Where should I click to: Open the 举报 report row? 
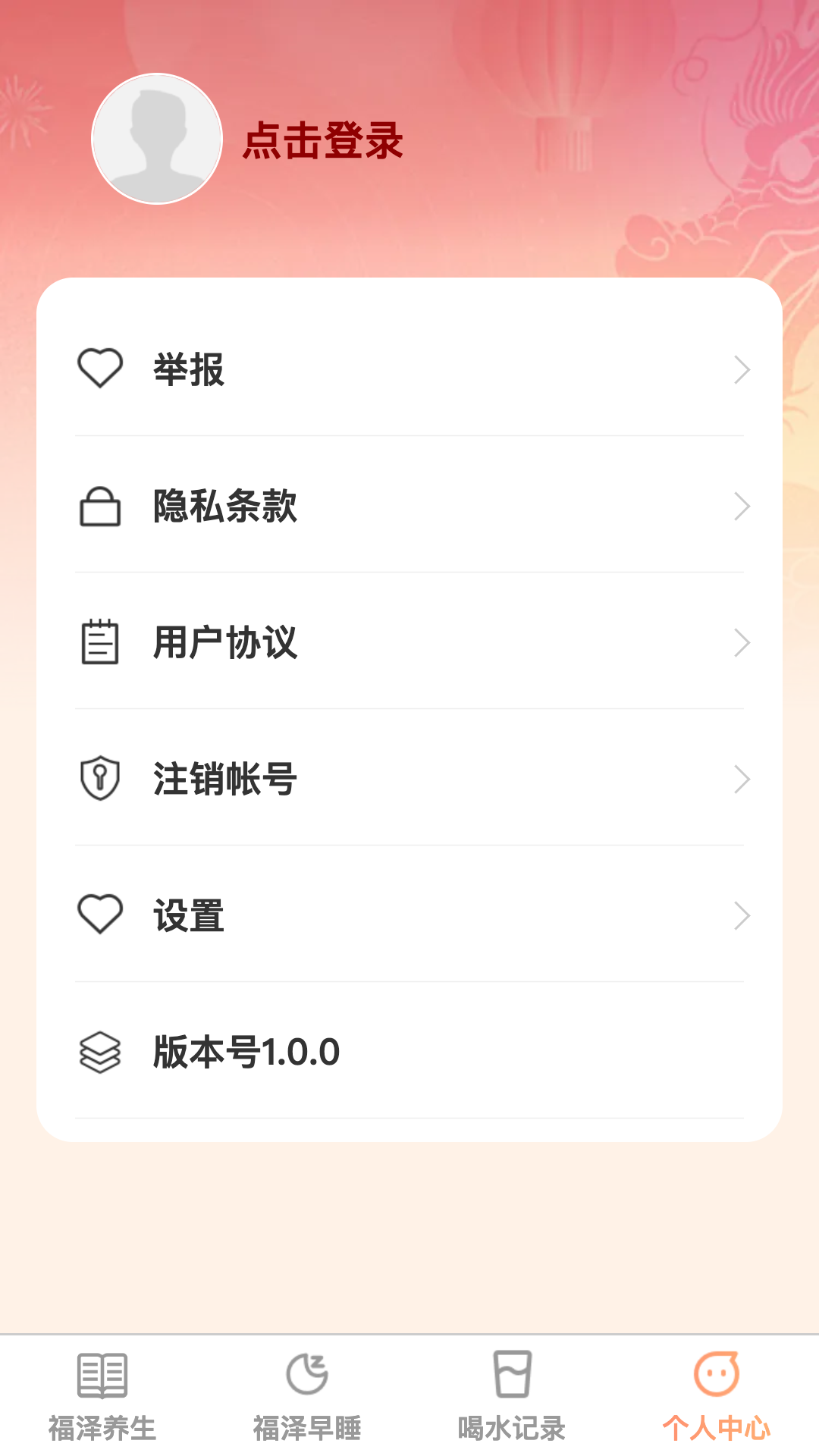tap(409, 370)
